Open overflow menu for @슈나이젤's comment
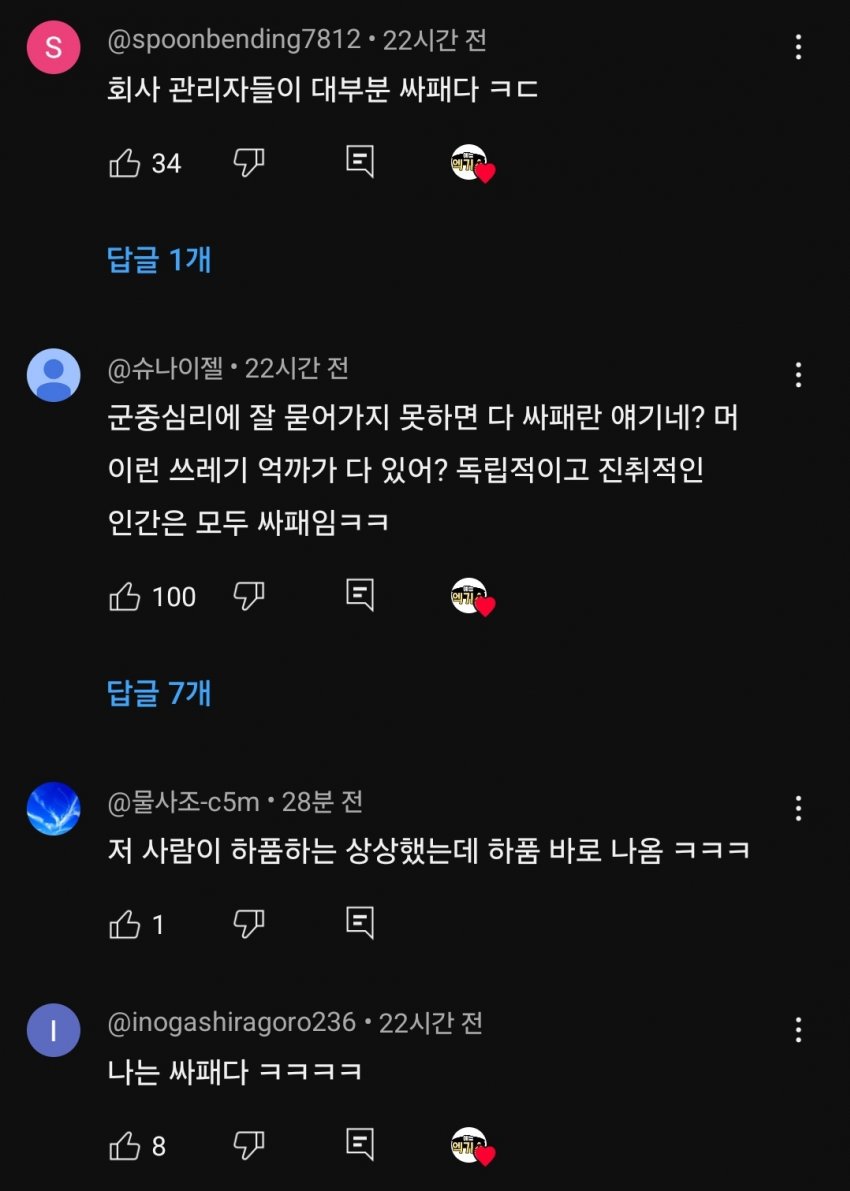The height and width of the screenshot is (1191, 850). [798, 375]
